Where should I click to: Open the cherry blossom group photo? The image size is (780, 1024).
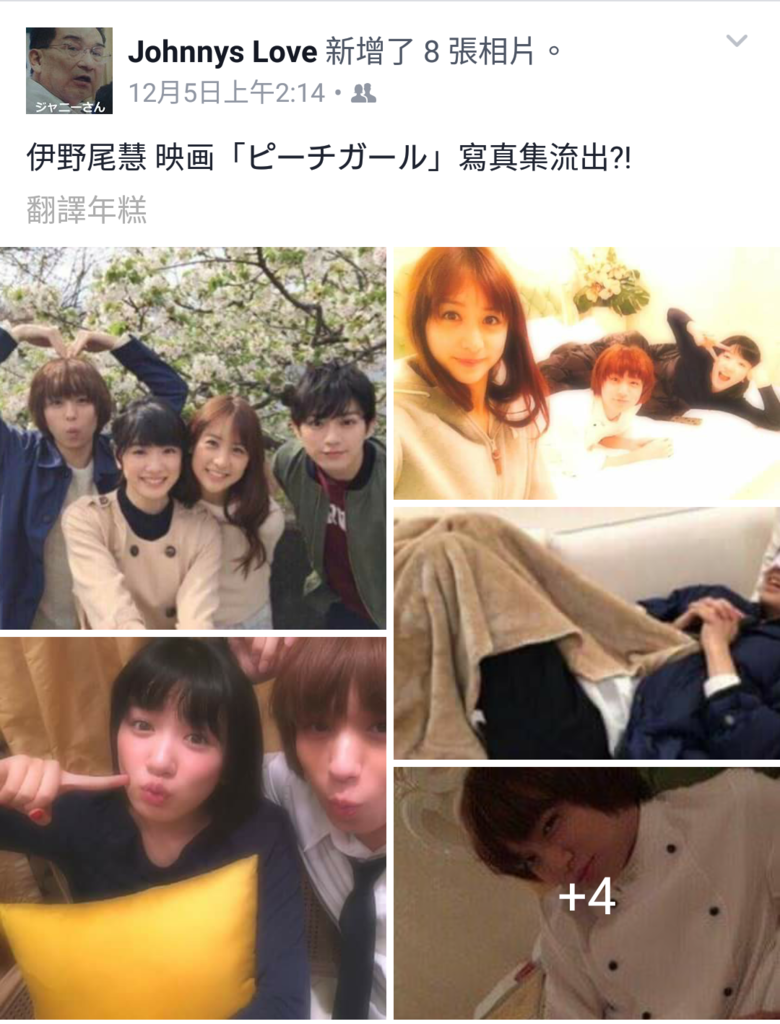tap(193, 438)
